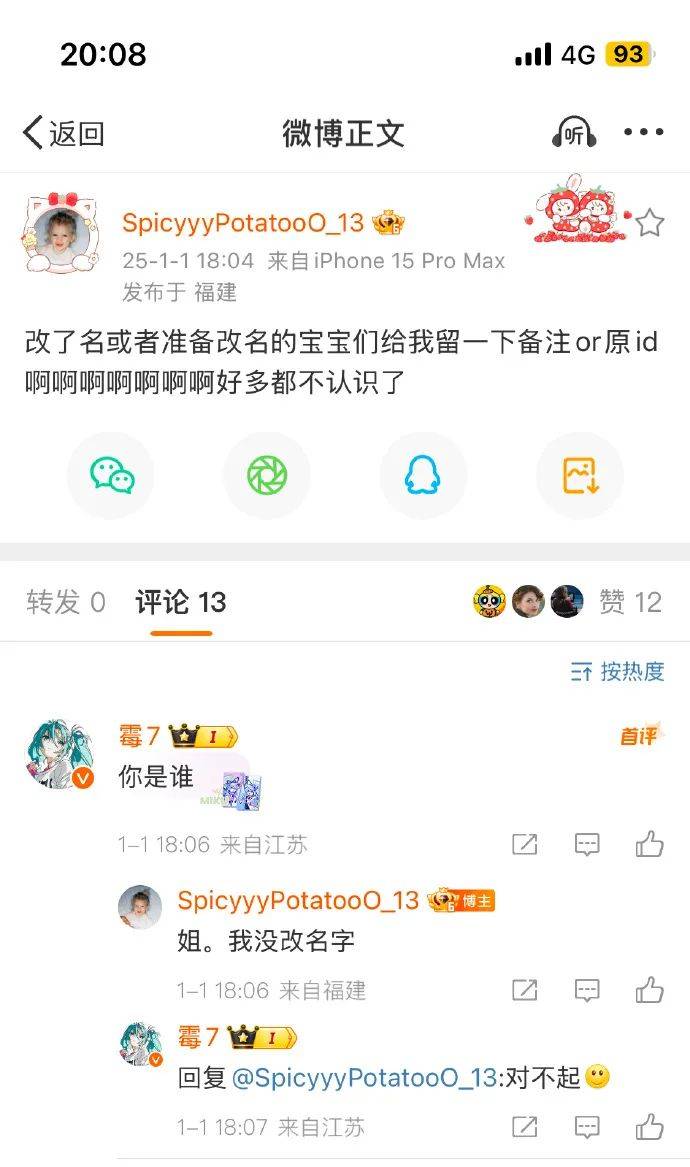The image size is (690, 1167).
Task: Save post as image
Action: (x=580, y=475)
